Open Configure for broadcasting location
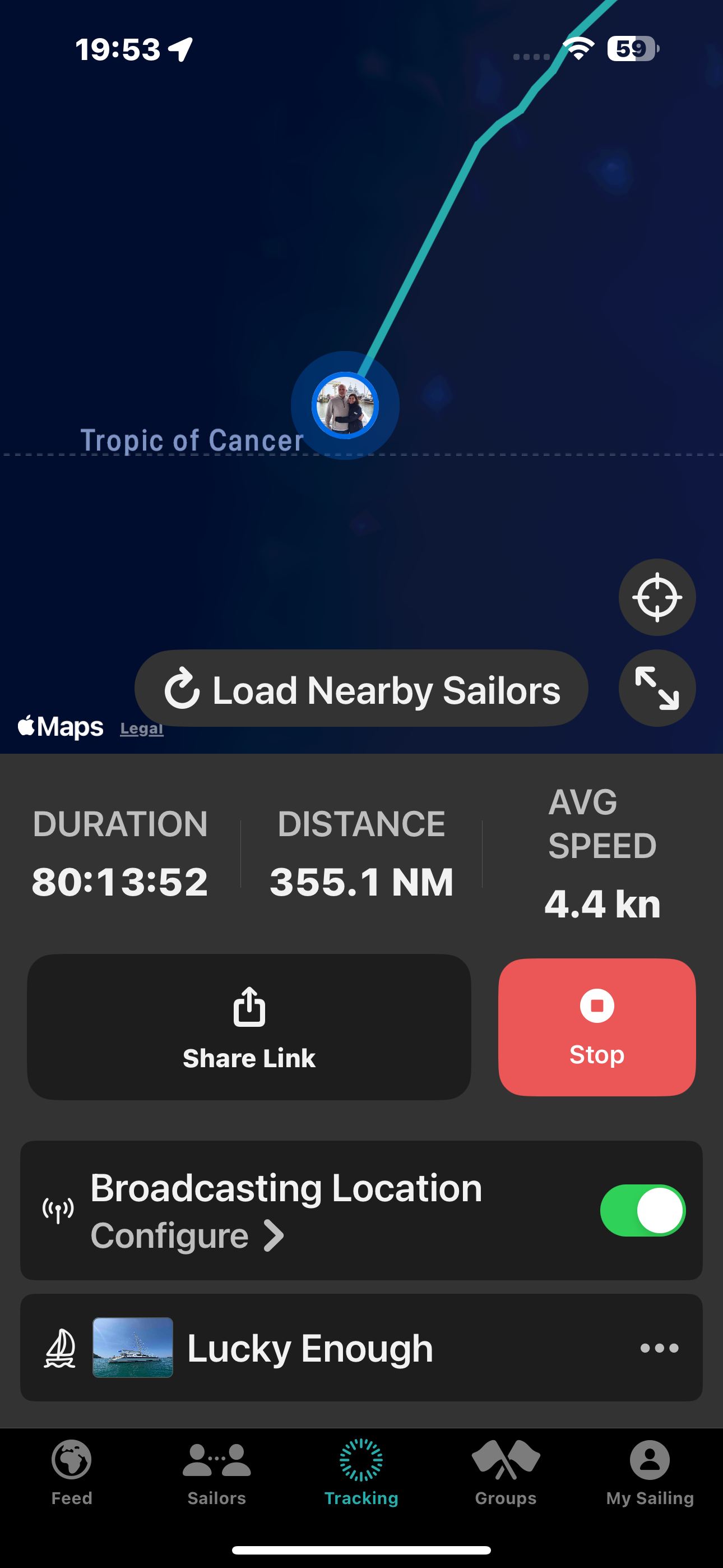 point(186,1235)
